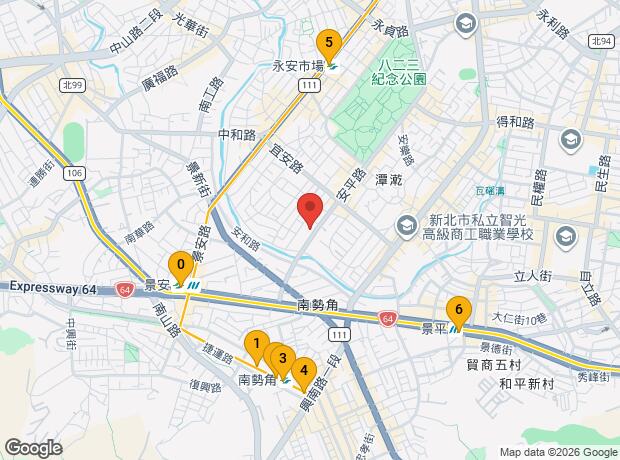
Task: Tap orange marker 1 near 捷運路
Action: click(x=257, y=346)
